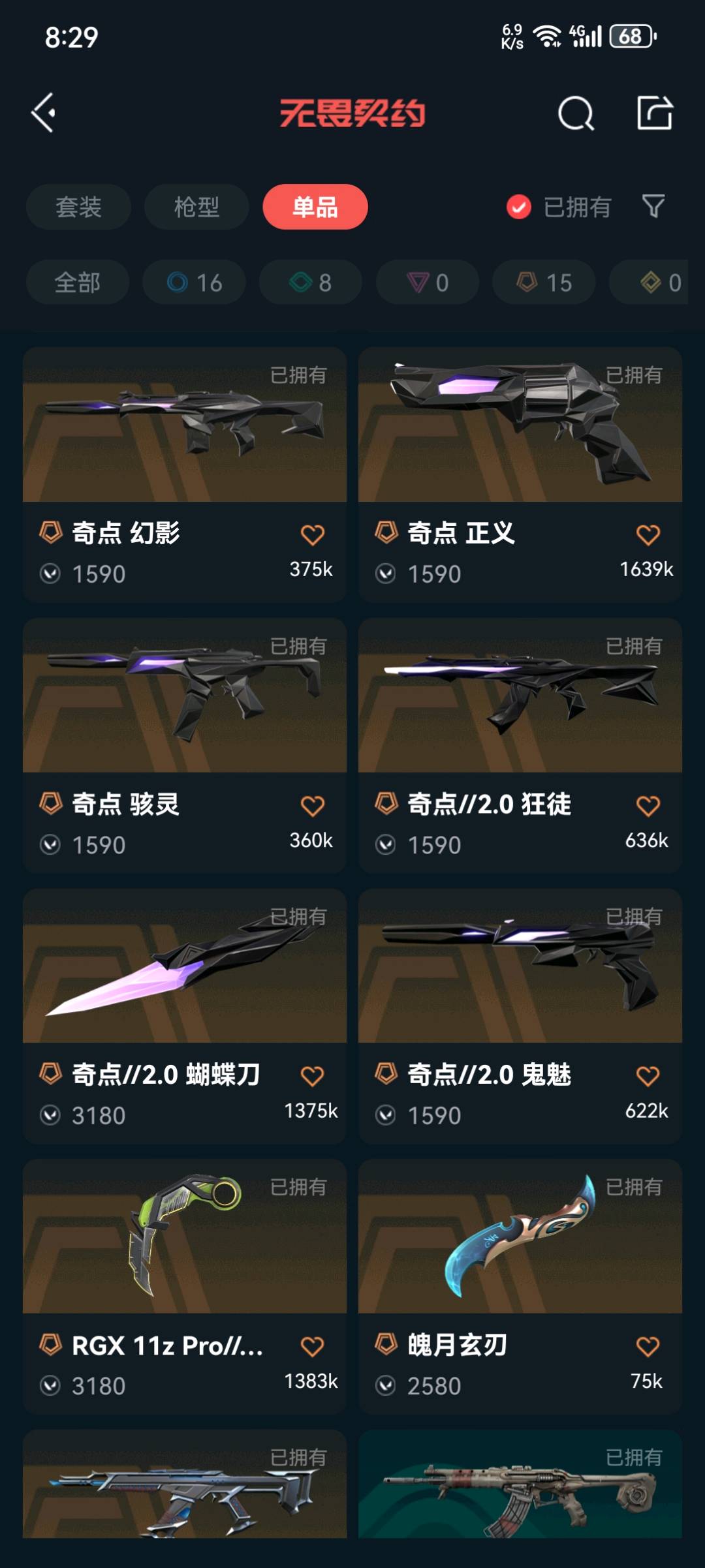Viewport: 705px width, 1568px height.
Task: Like the 奇点 正义 skin
Action: (x=648, y=534)
